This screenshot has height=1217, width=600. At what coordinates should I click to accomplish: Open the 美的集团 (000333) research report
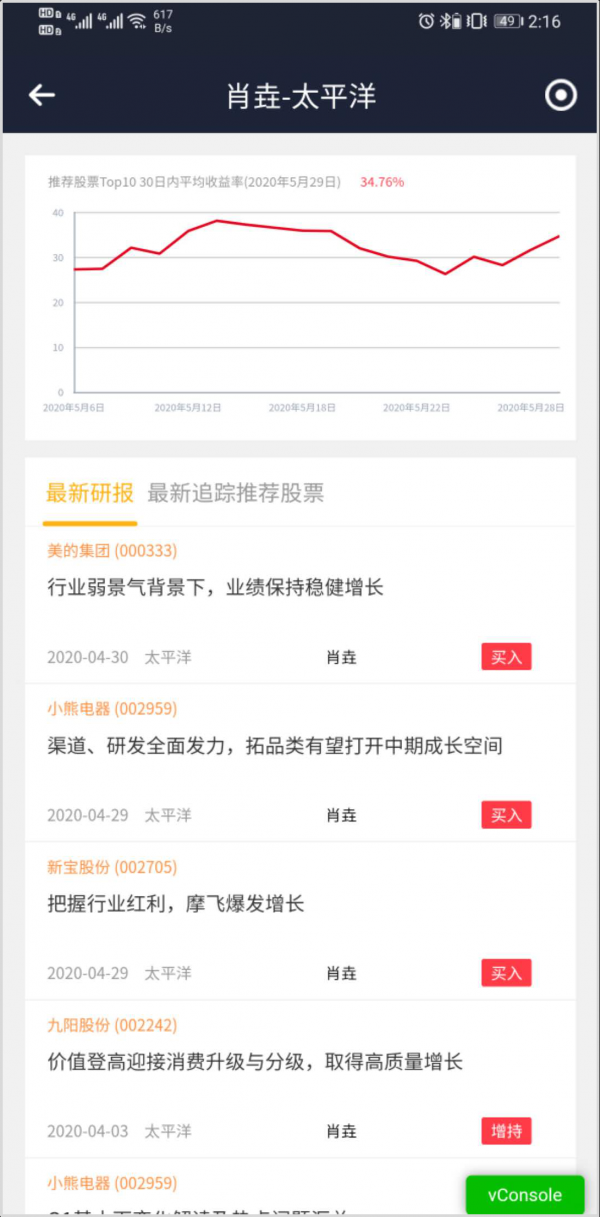coord(215,588)
